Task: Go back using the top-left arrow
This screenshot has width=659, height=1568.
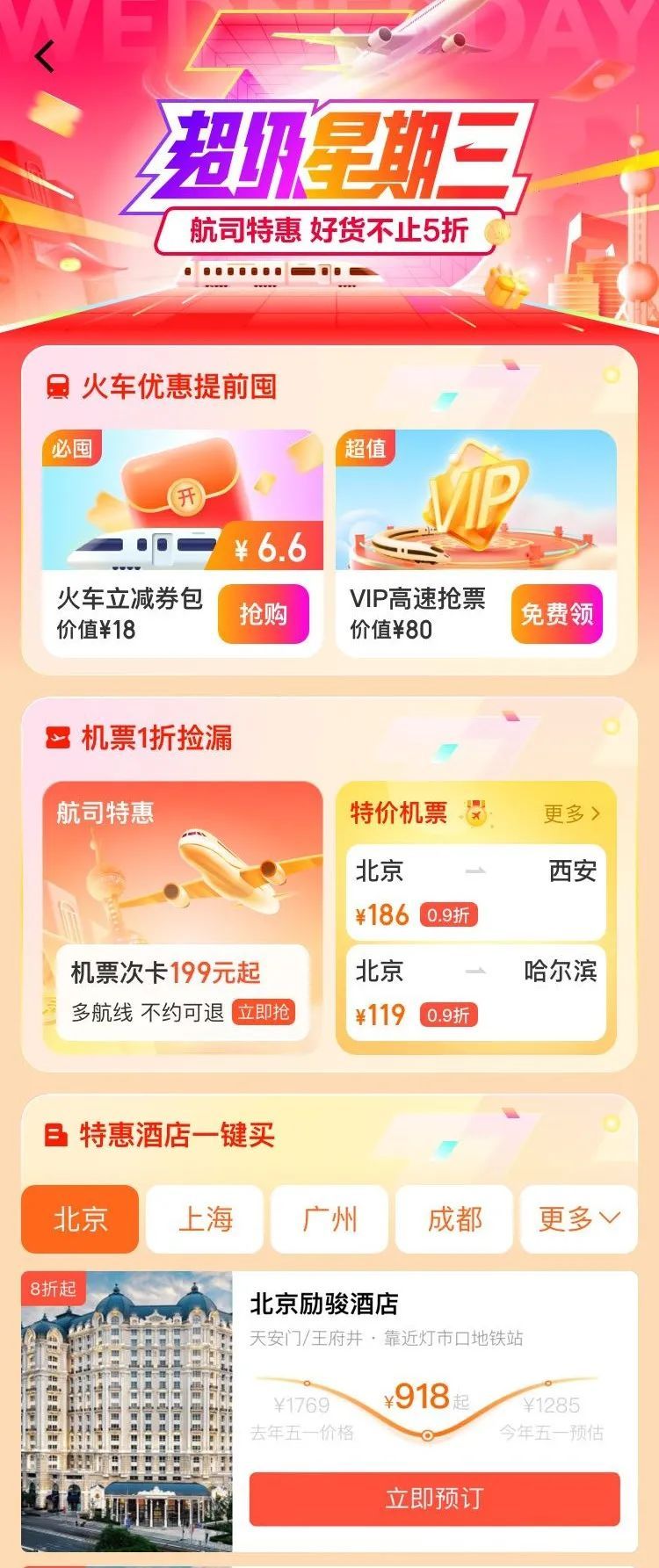Action: [45, 57]
